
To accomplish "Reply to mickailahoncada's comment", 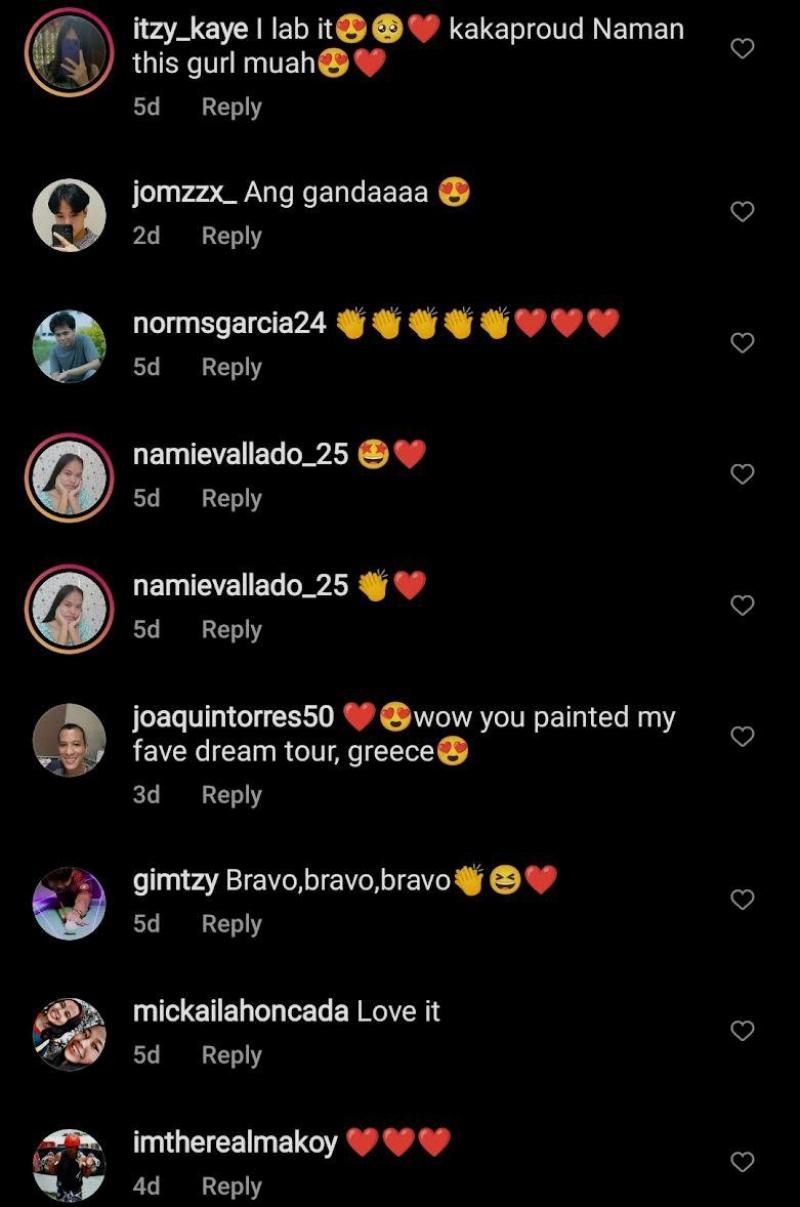I will pos(231,1055).
